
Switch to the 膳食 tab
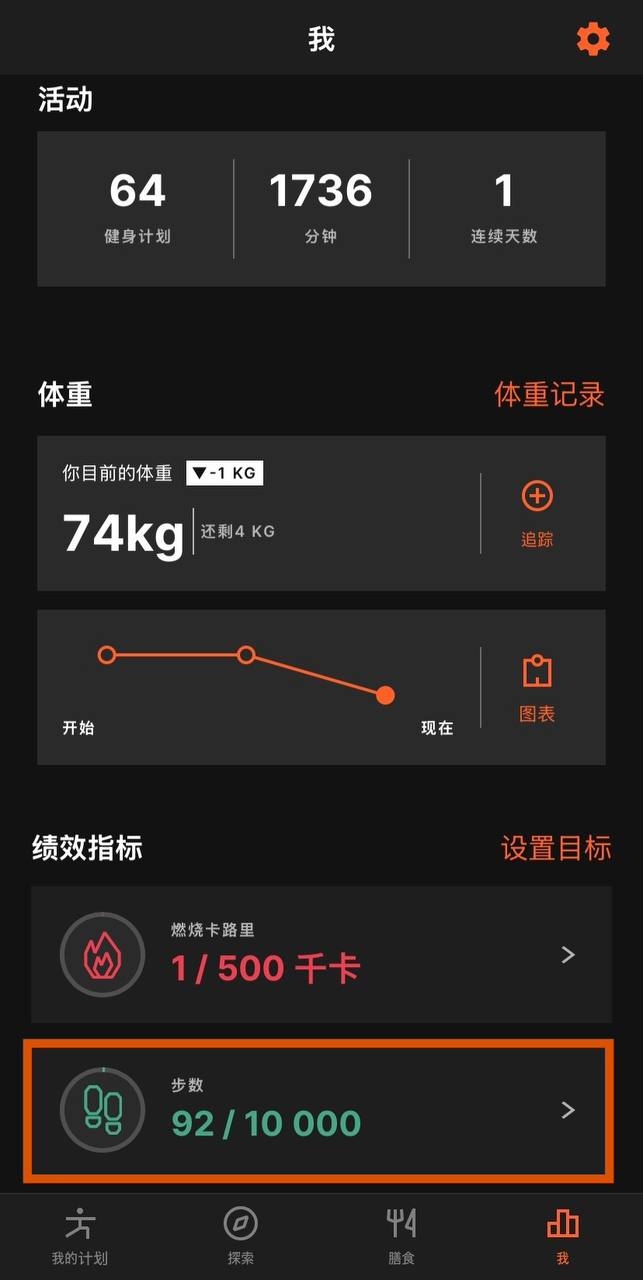point(401,1236)
